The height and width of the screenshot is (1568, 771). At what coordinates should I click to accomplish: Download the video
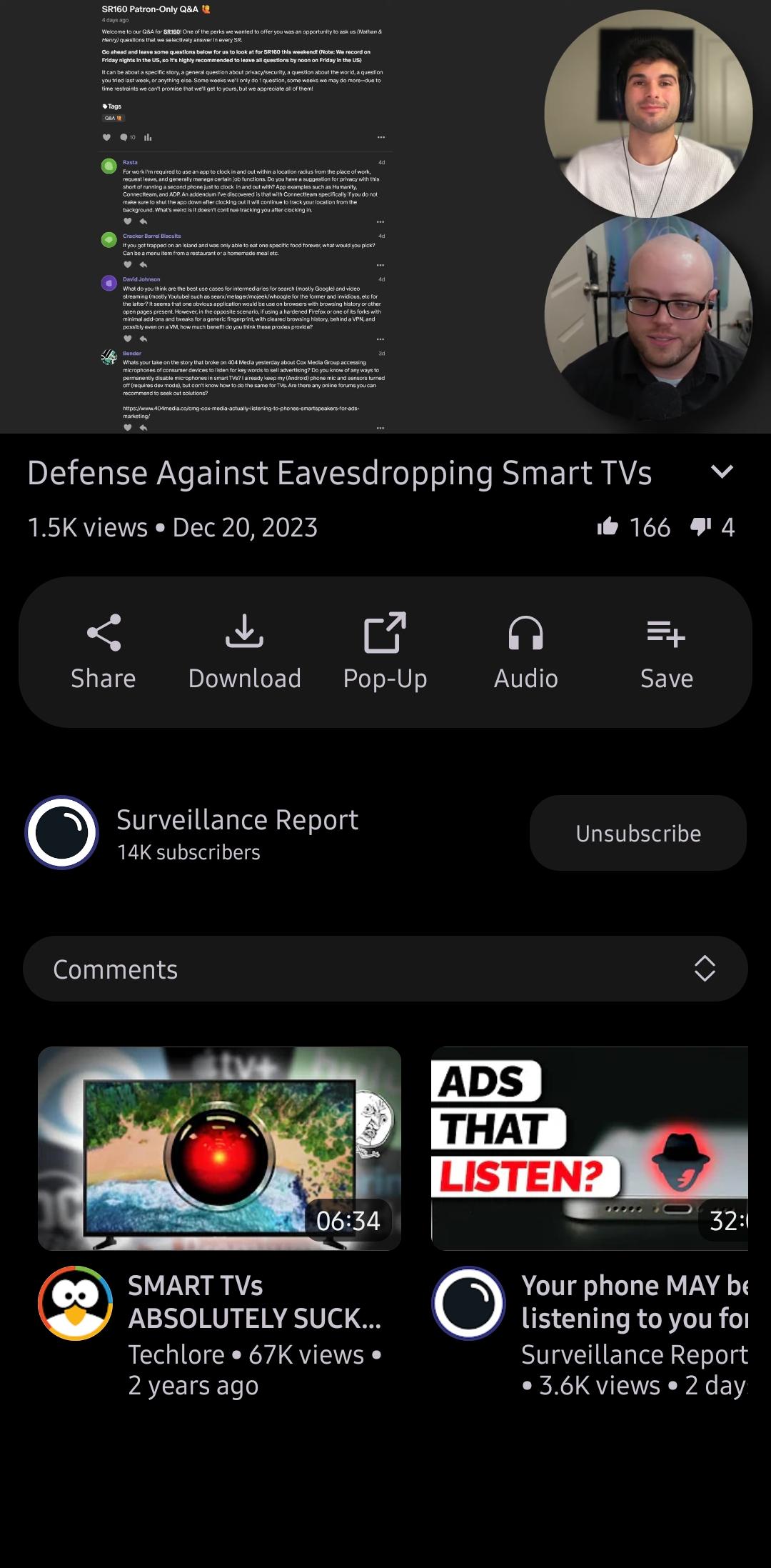pos(244,651)
